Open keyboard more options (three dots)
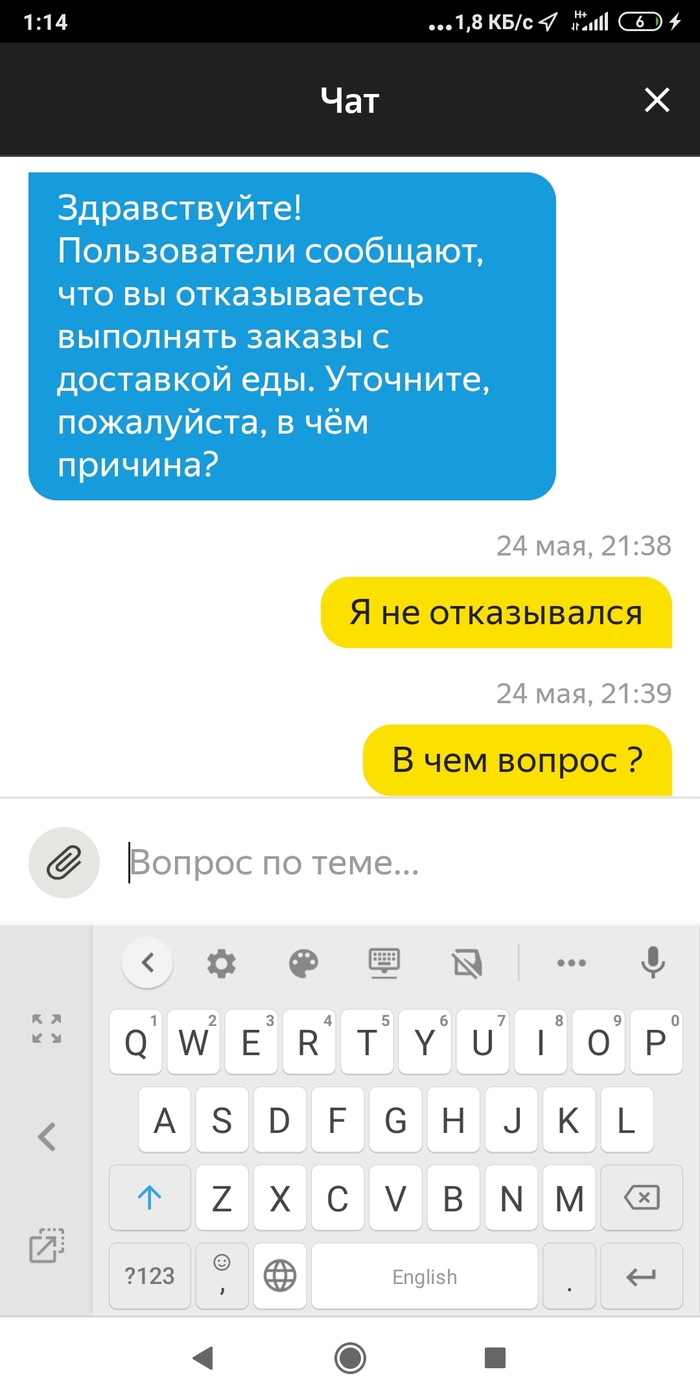 571,964
